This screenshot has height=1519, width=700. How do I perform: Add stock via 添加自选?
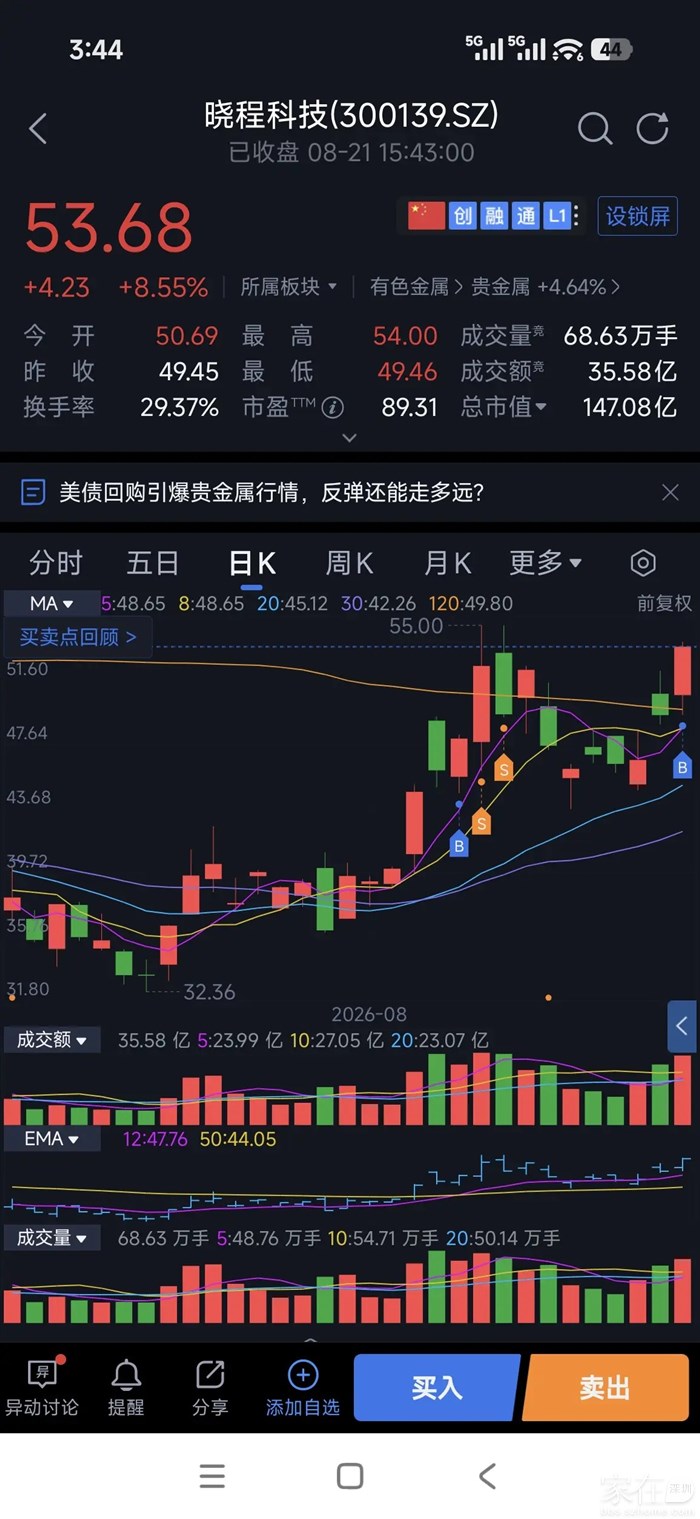tap(303, 1388)
